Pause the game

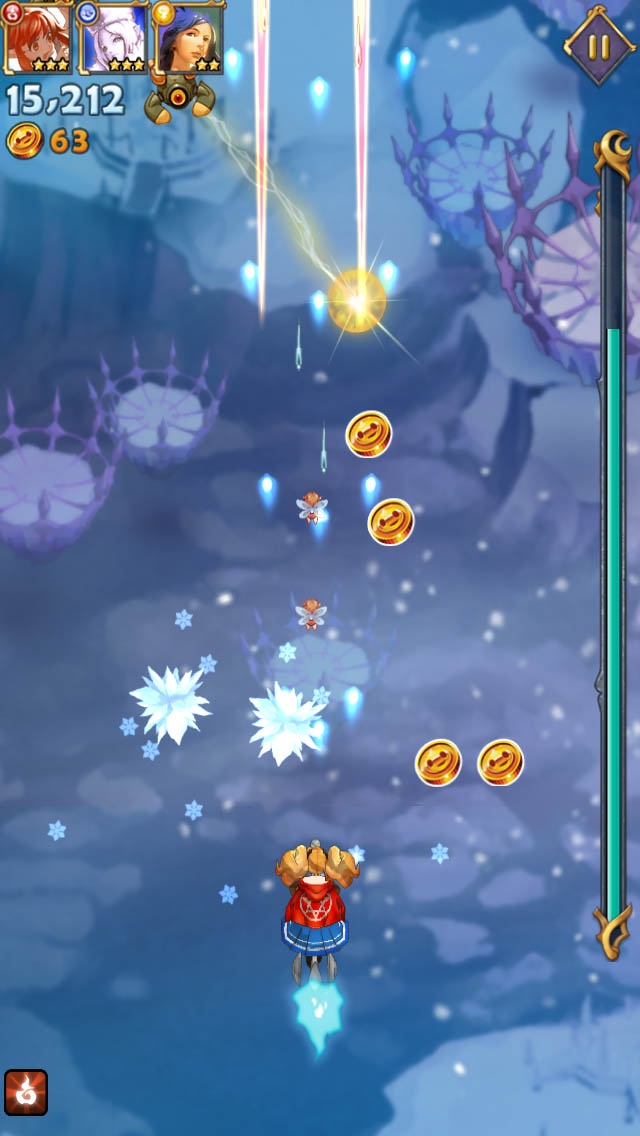(x=599, y=46)
